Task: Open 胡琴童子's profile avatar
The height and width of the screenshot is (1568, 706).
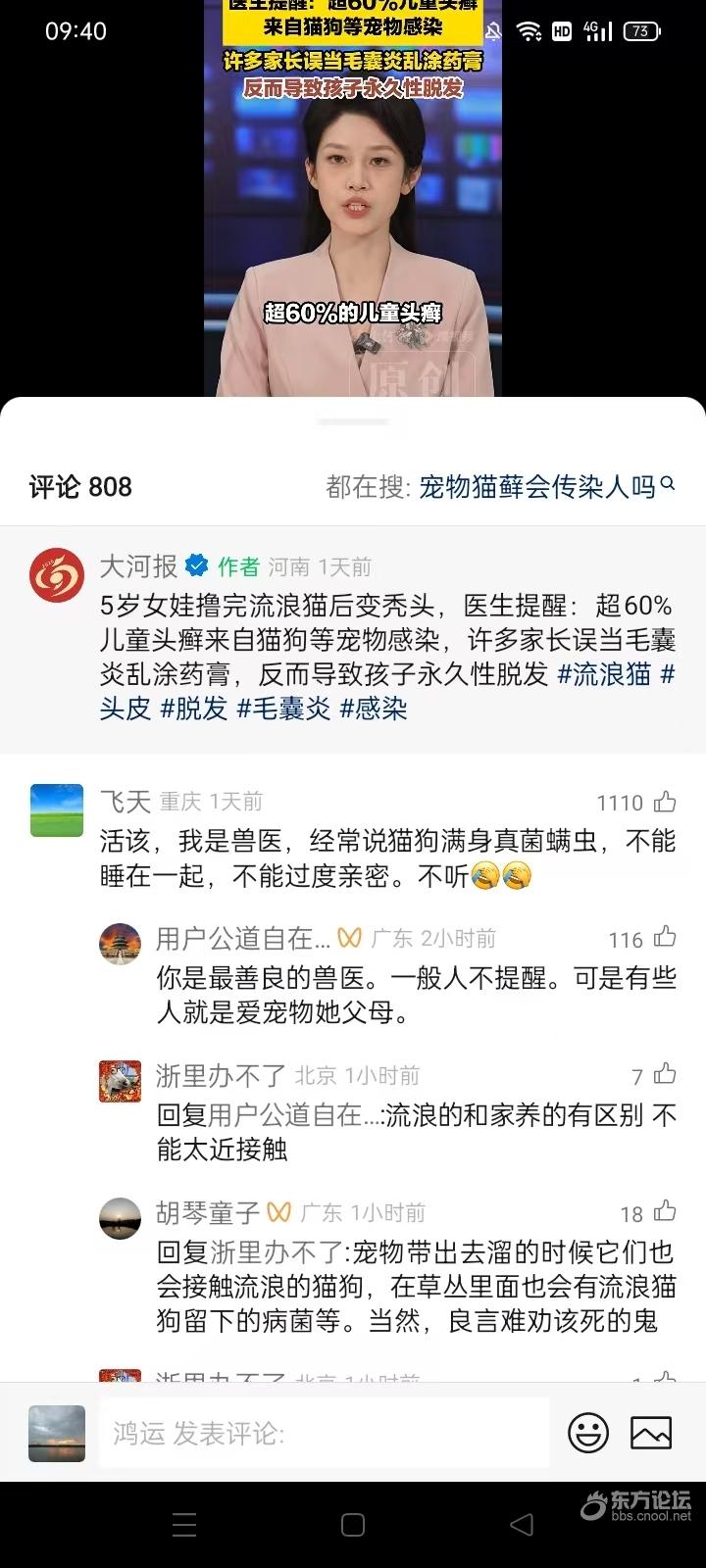Action: 121,1218
